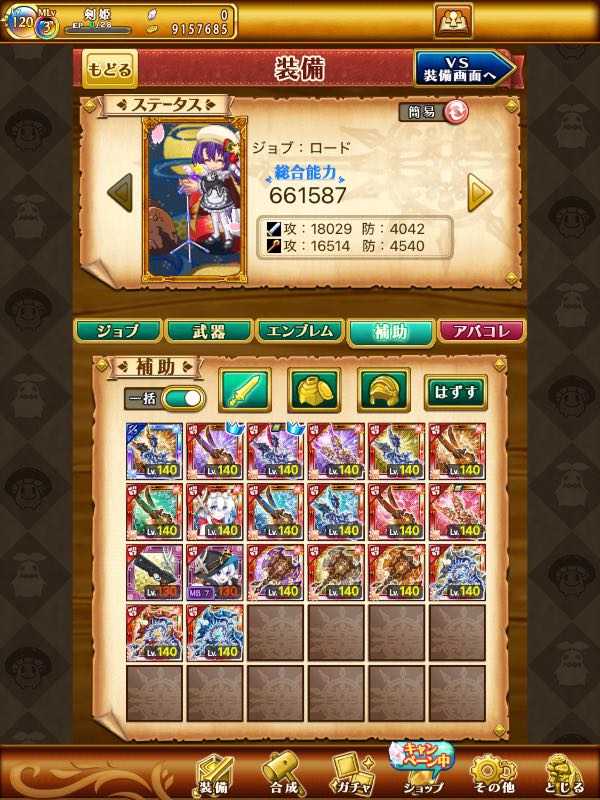Tap the はずす remove button
Image resolution: width=600 pixels, height=800 pixels.
pos(455,390)
